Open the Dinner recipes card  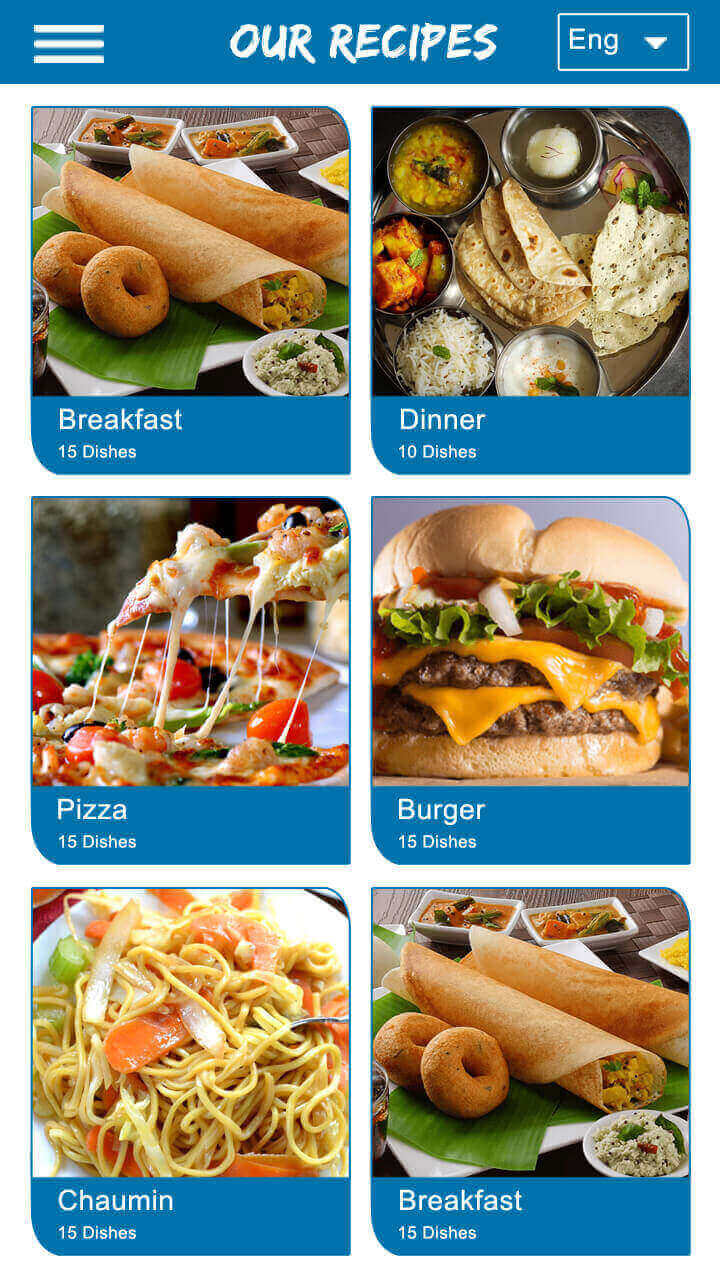point(530,290)
